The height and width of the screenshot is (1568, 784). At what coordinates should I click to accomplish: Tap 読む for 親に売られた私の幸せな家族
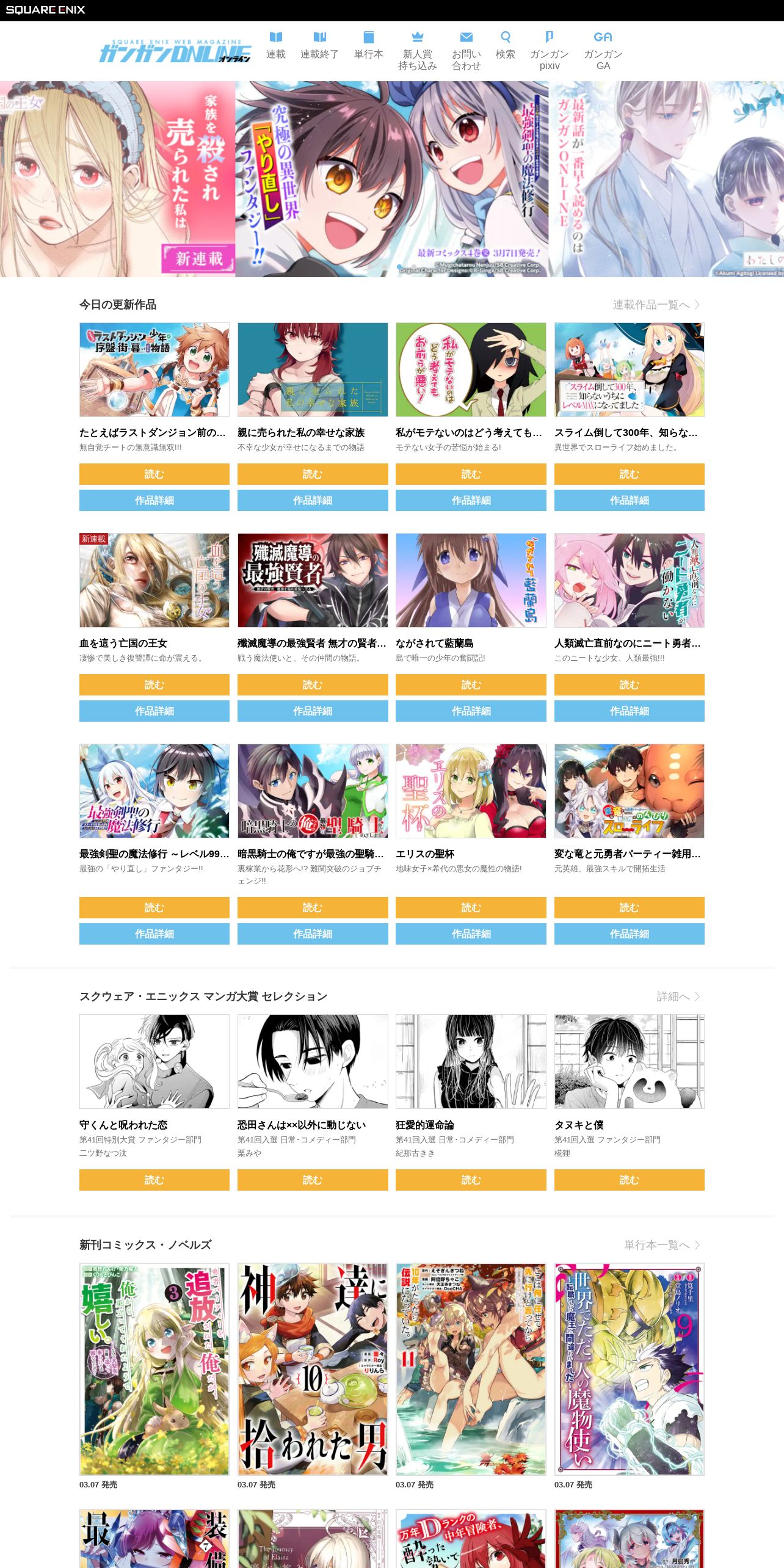(313, 474)
